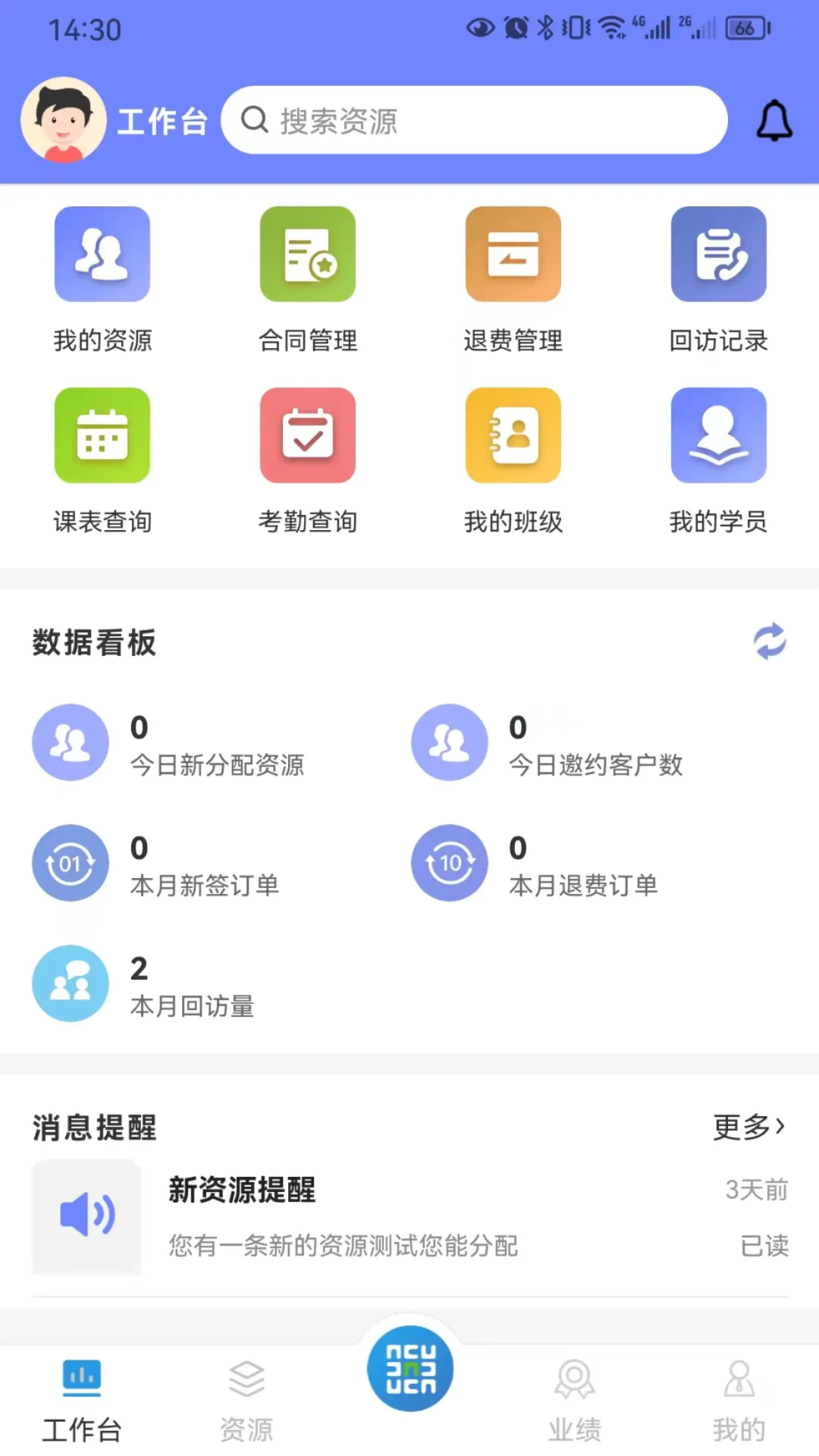
Task: Open 退费管理 (Refund Management)
Action: [513, 254]
